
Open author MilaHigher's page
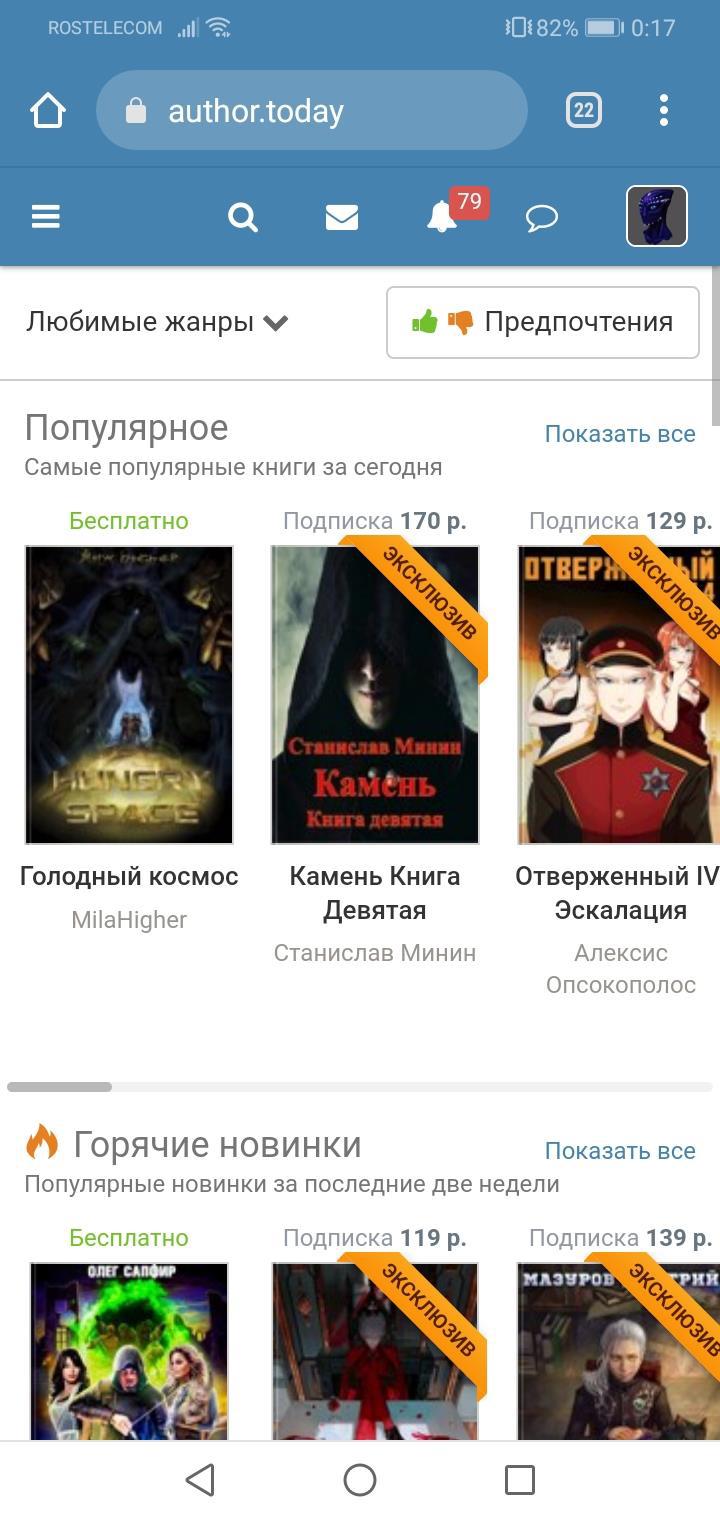[x=129, y=920]
